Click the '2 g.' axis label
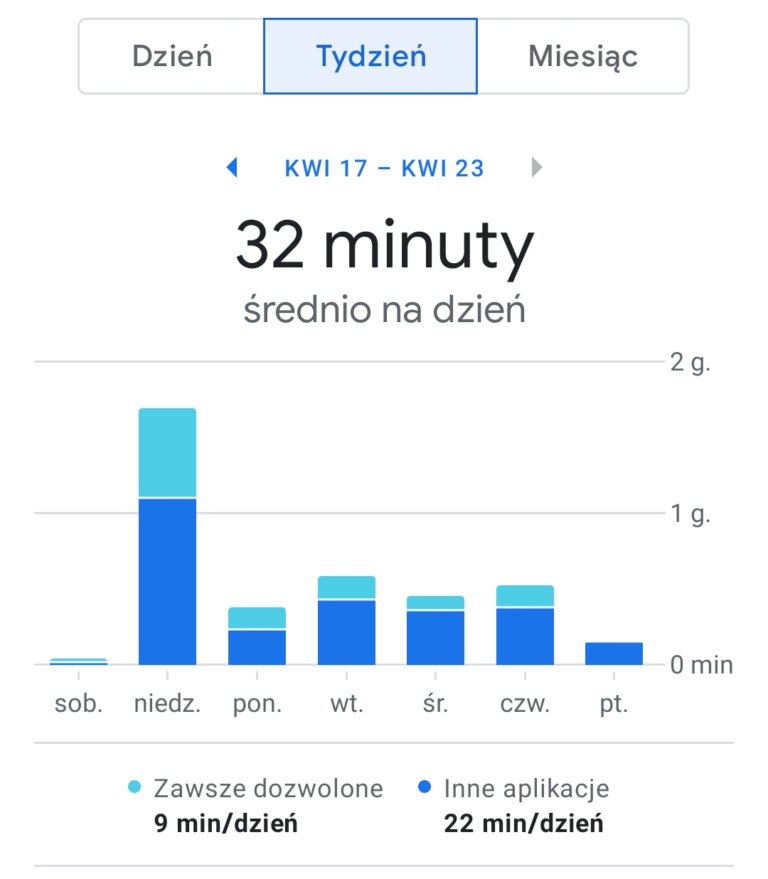768x879 pixels. pos(692,362)
